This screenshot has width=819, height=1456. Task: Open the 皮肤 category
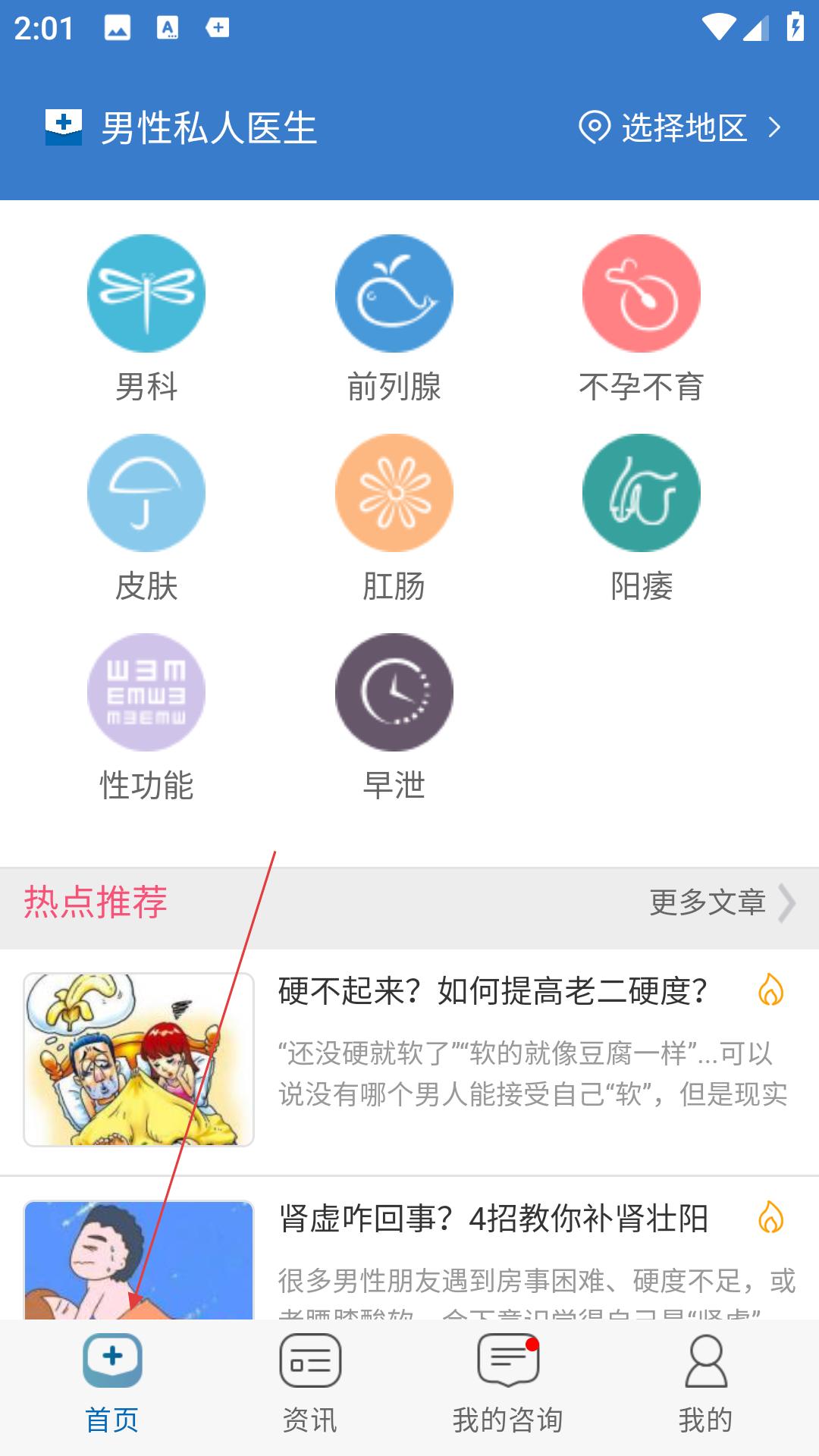click(x=146, y=519)
